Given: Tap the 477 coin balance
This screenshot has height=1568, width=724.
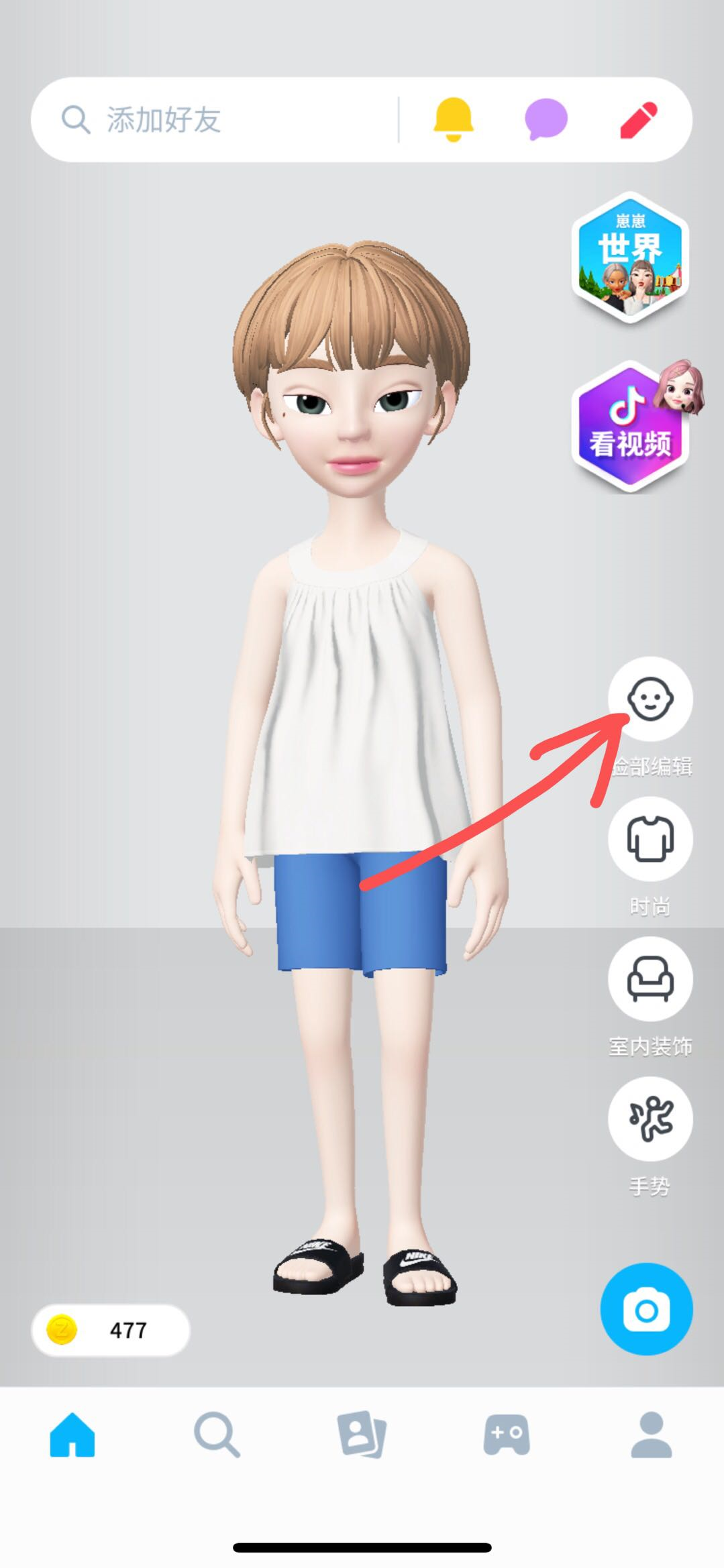Looking at the screenshot, I should tap(111, 1329).
